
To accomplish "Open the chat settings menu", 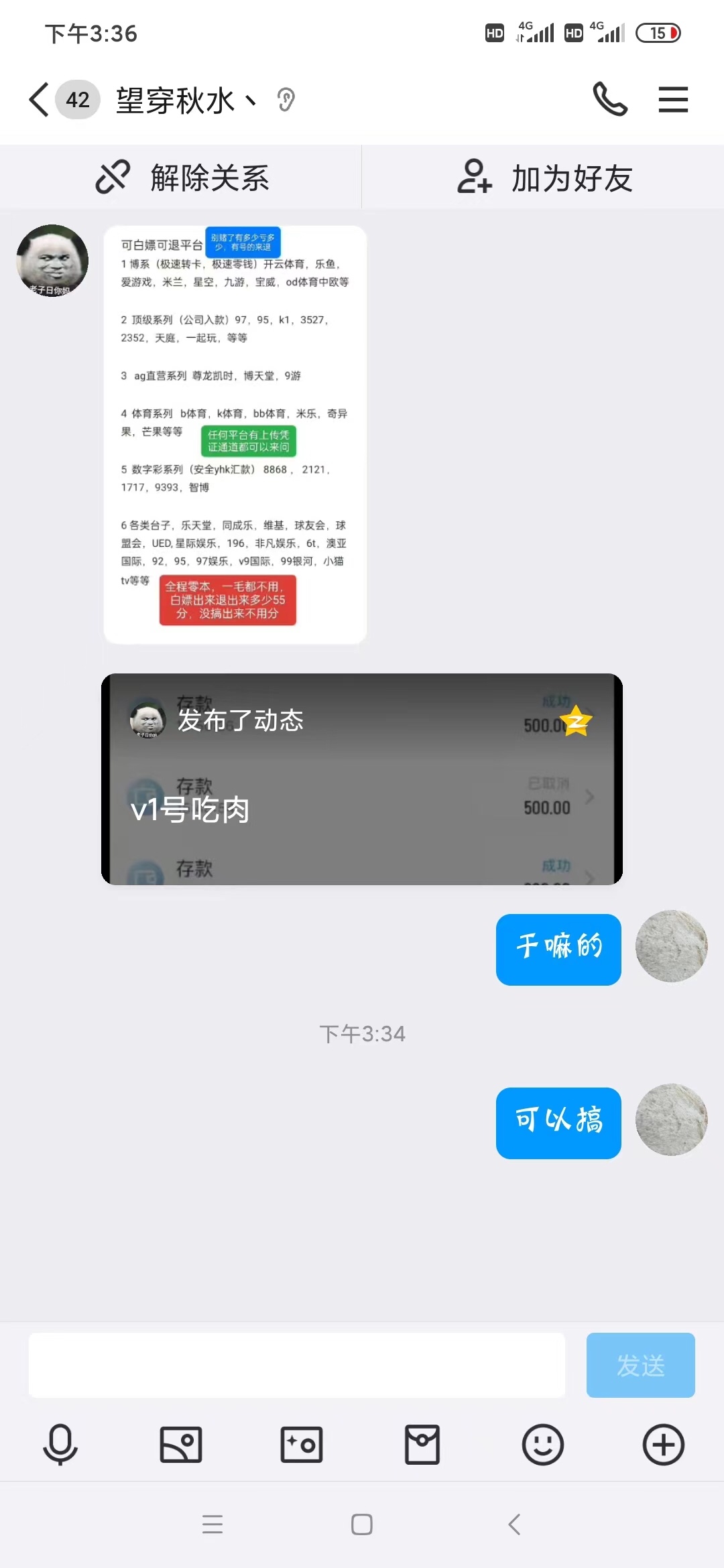I will pos(673,100).
